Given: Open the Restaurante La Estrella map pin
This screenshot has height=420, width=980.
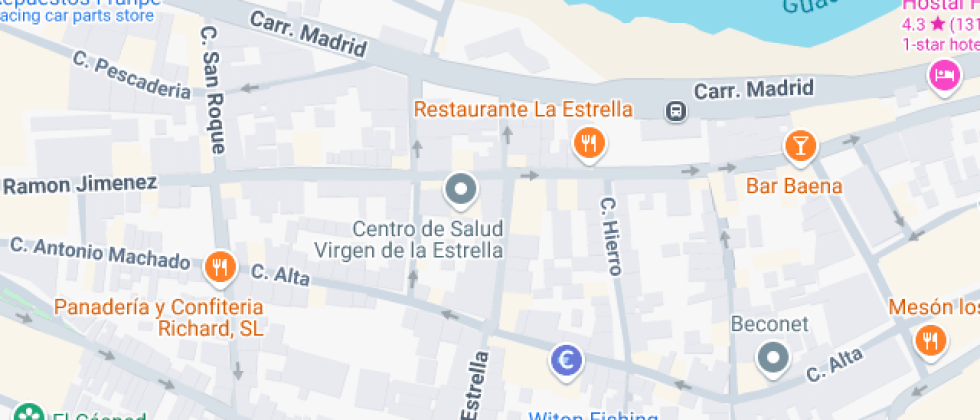Looking at the screenshot, I should (589, 146).
